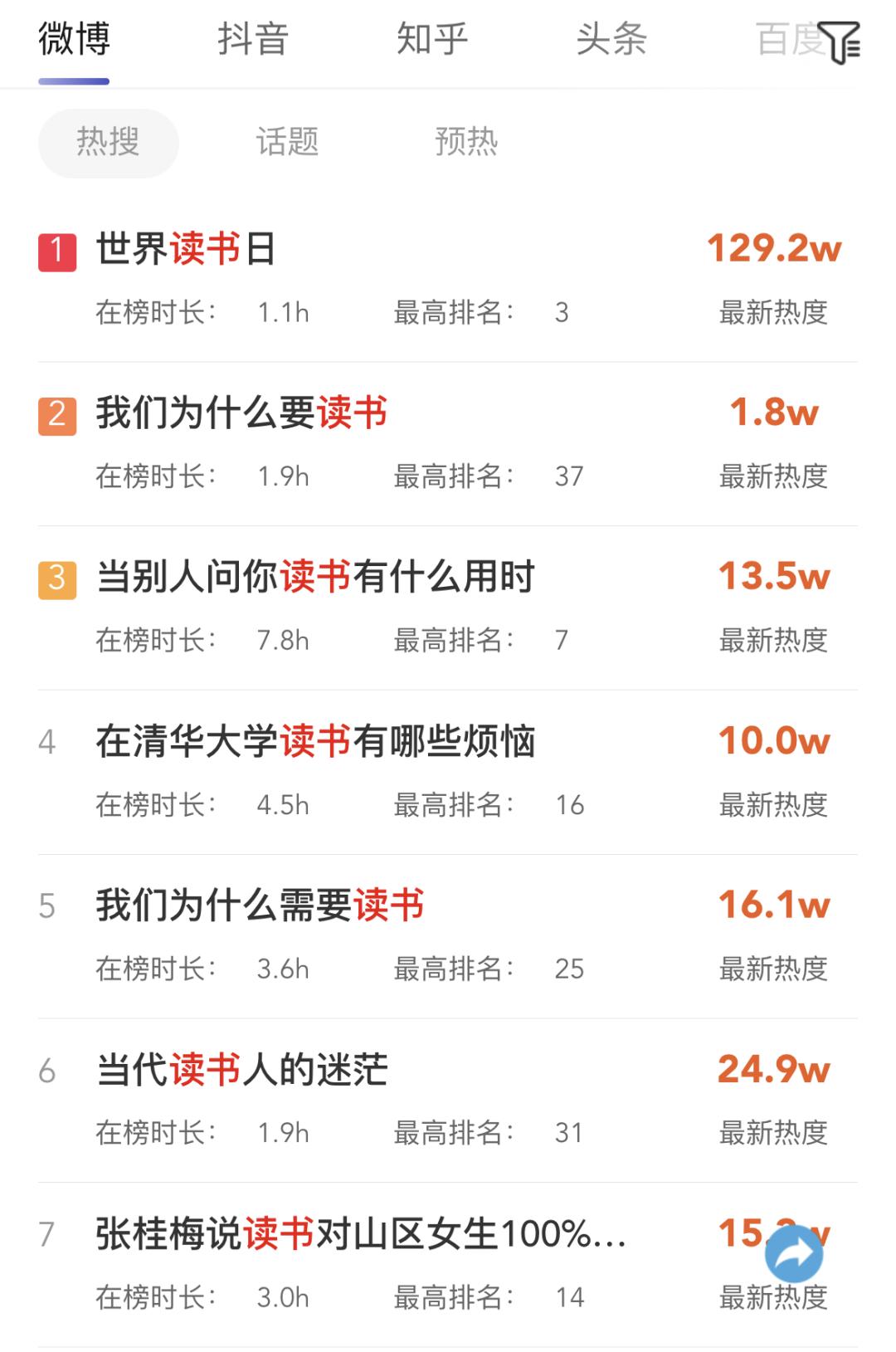
Task: Select the 热搜 chip
Action: click(108, 142)
